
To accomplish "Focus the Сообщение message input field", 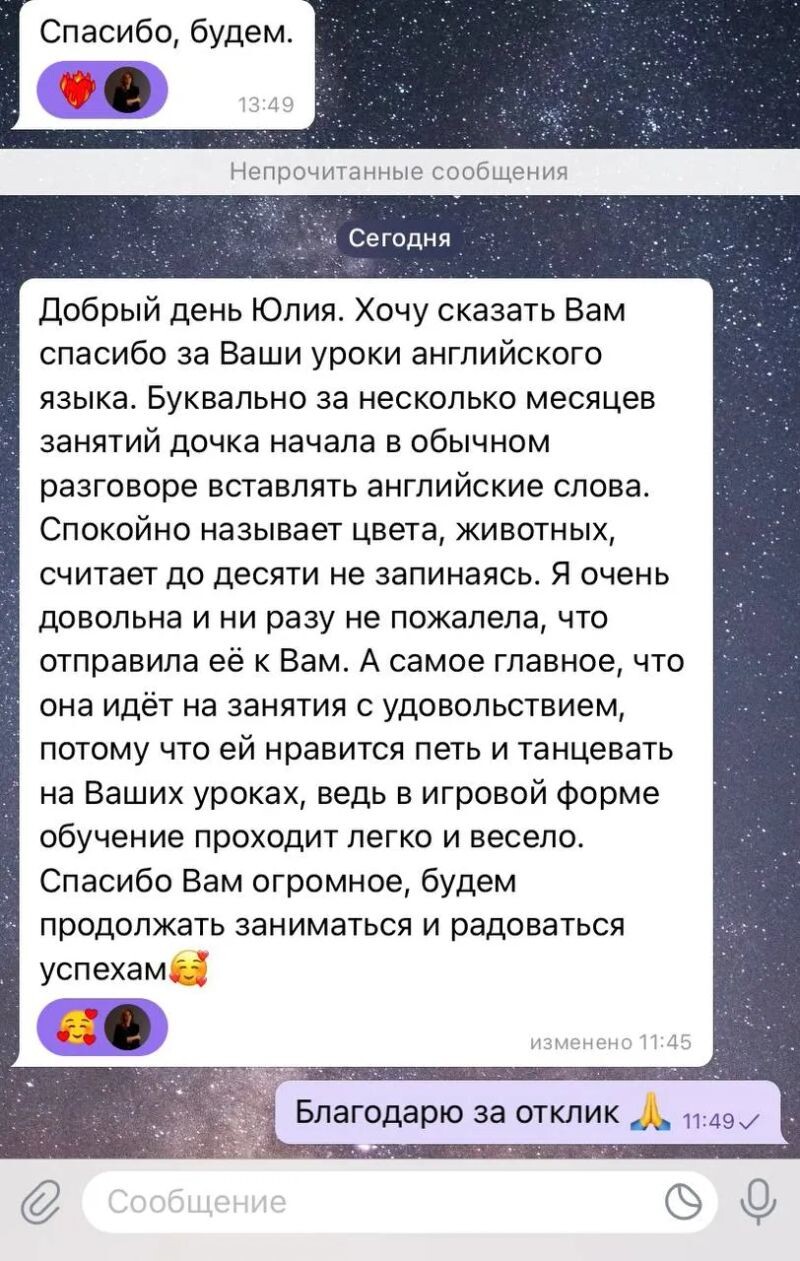I will click(x=370, y=1201).
